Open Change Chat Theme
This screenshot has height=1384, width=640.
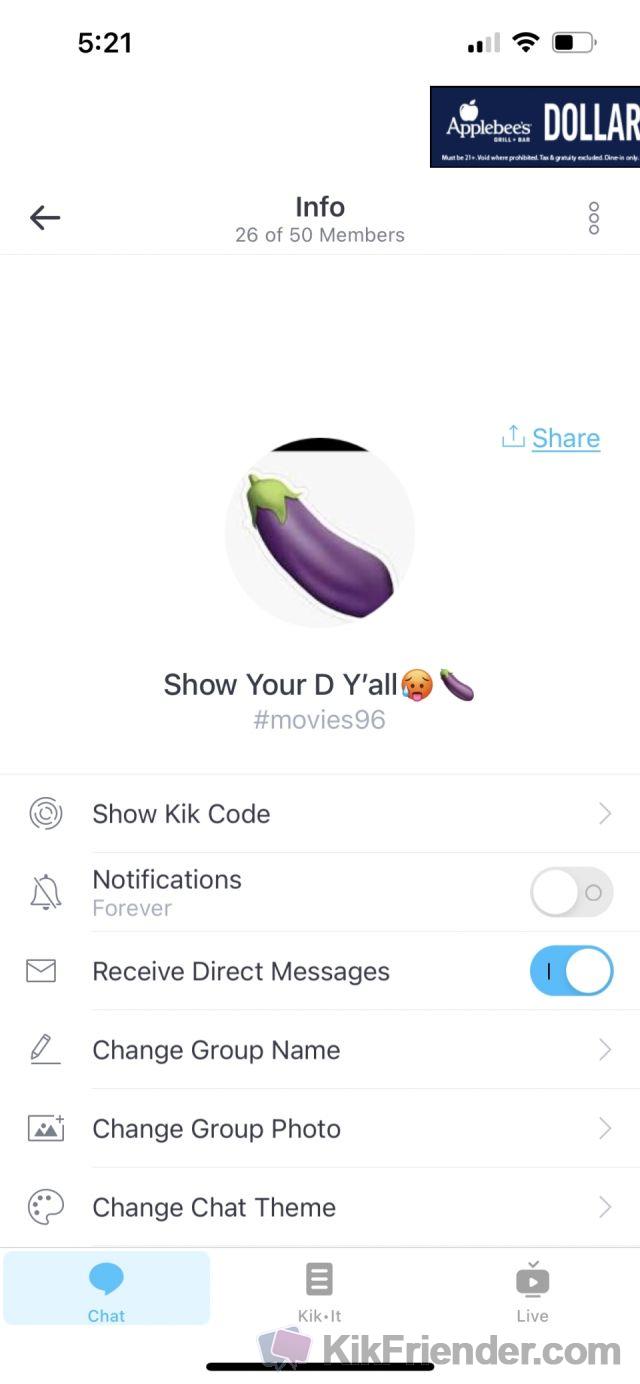click(320, 1207)
